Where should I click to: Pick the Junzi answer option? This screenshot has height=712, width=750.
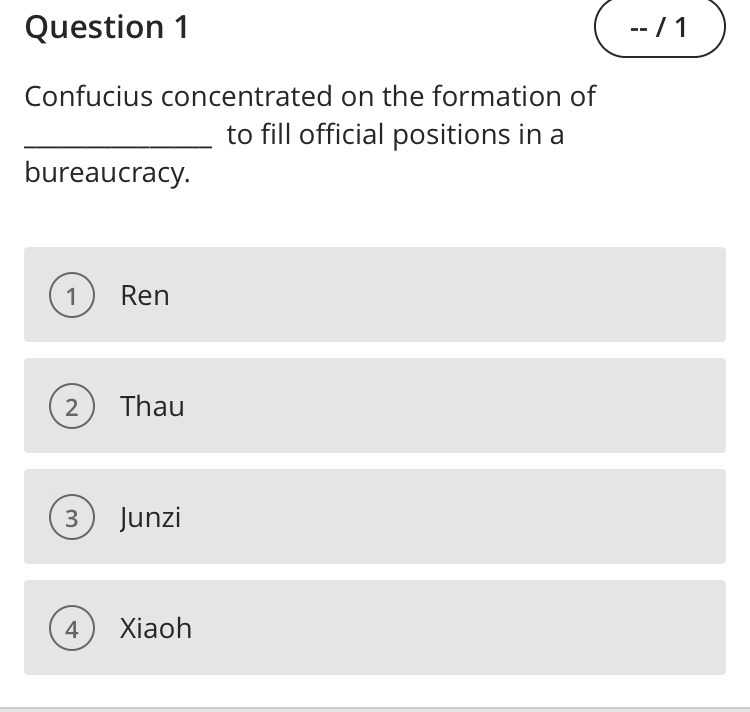pyautogui.click(x=375, y=516)
